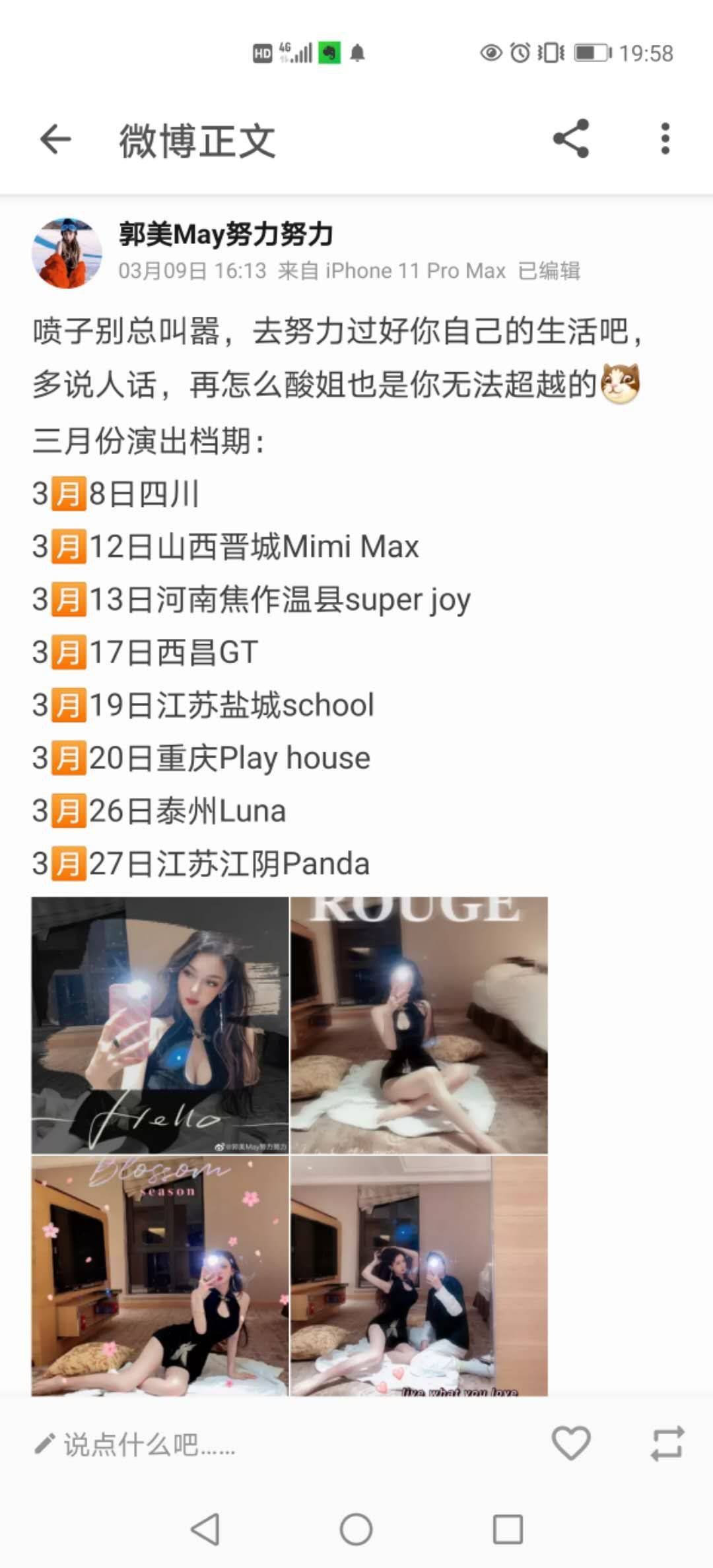View the fourth photo with two people
The image size is (713, 1568).
(x=419, y=1275)
